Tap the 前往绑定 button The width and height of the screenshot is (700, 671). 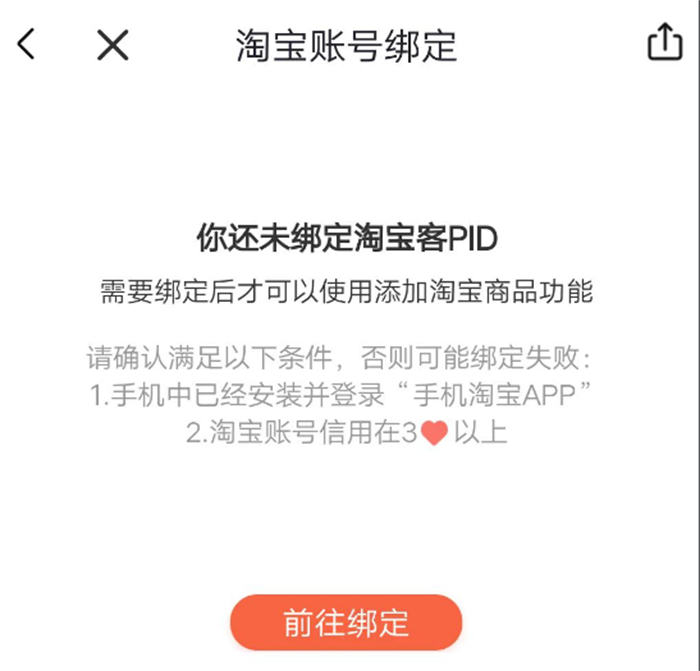tap(346, 622)
